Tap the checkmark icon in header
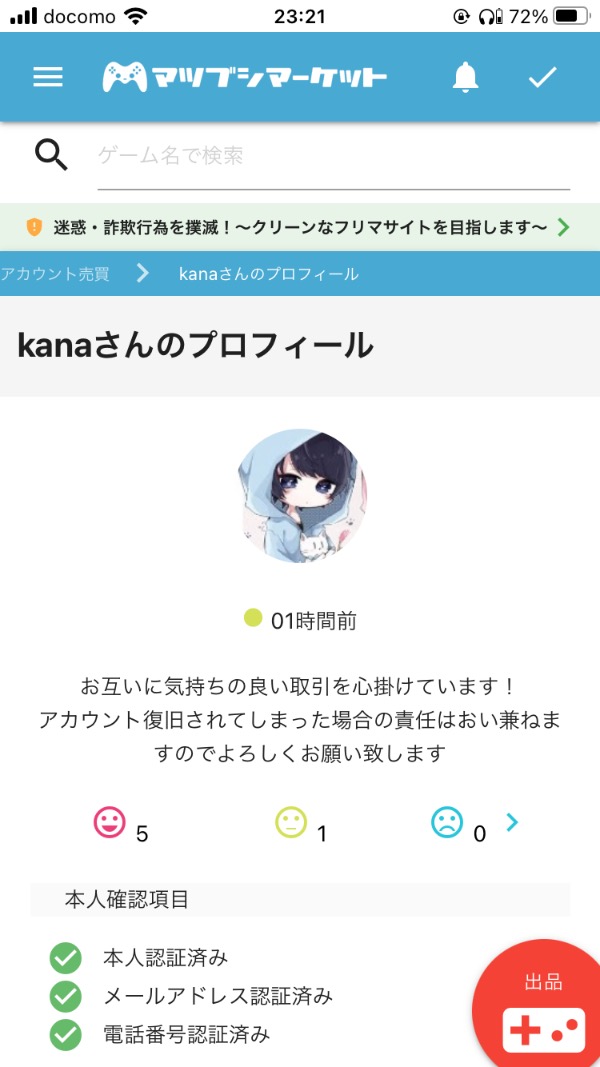The height and width of the screenshot is (1067, 600). (x=542, y=77)
